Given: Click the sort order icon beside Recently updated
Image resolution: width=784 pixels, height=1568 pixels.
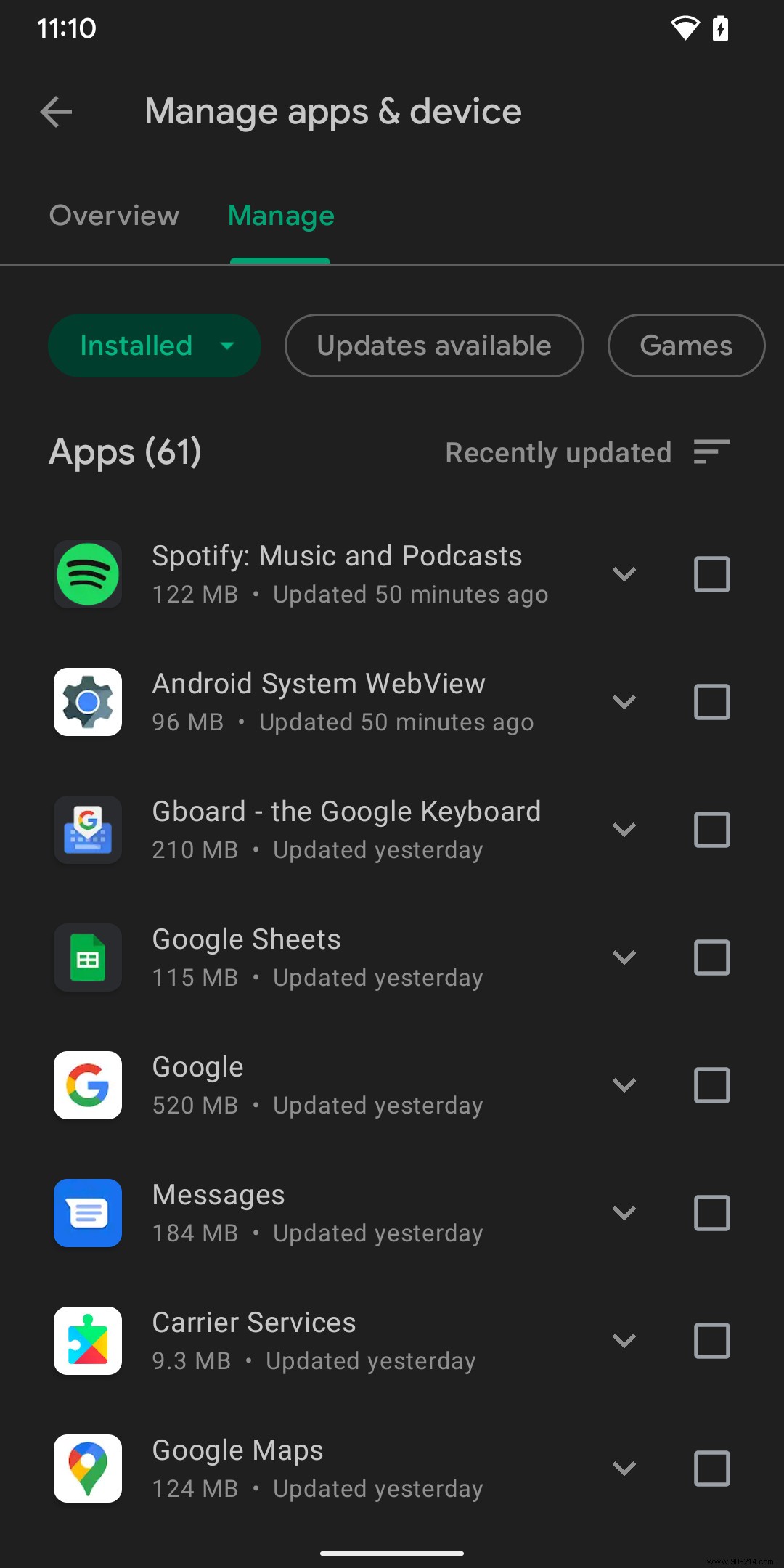Looking at the screenshot, I should 711,452.
